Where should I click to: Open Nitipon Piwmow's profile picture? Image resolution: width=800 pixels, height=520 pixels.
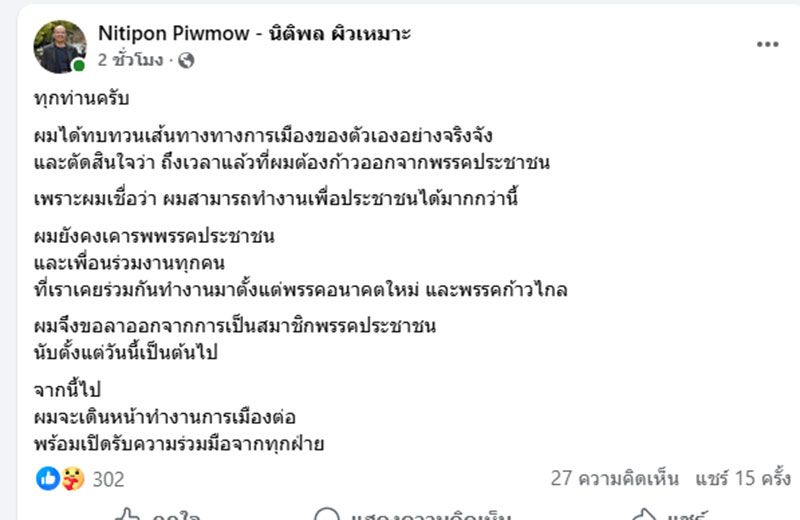(59, 46)
